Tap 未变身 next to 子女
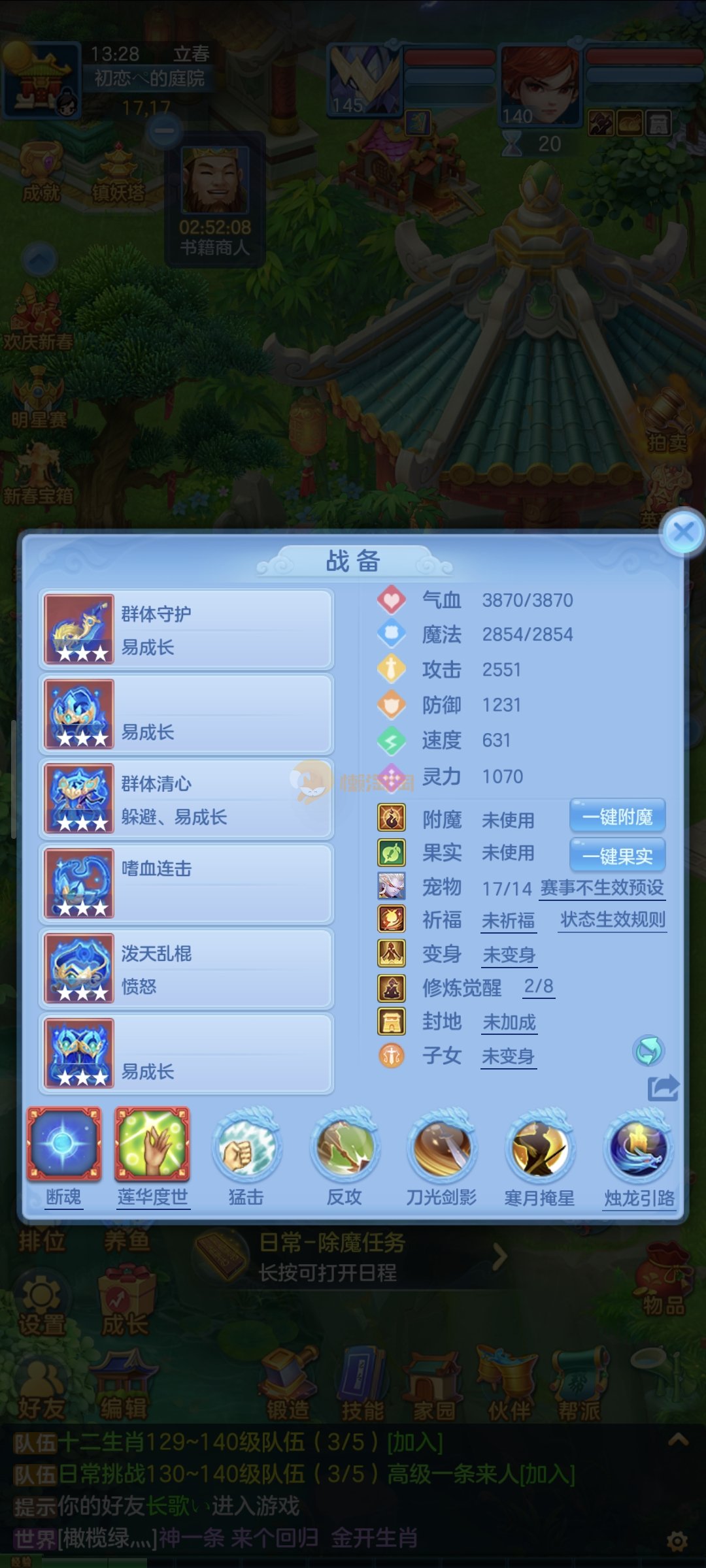 coord(508,1056)
